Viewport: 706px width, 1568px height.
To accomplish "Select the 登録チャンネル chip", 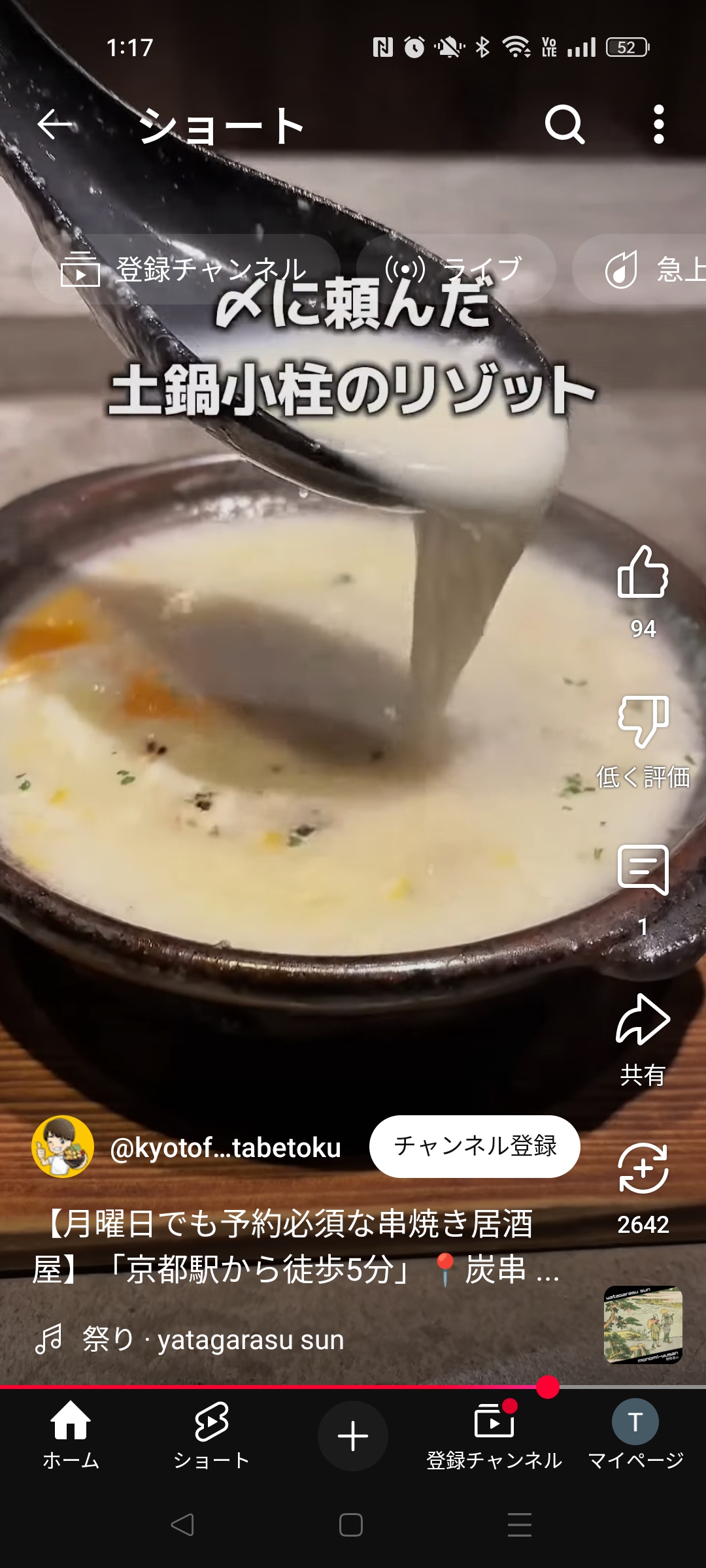I will point(186,269).
